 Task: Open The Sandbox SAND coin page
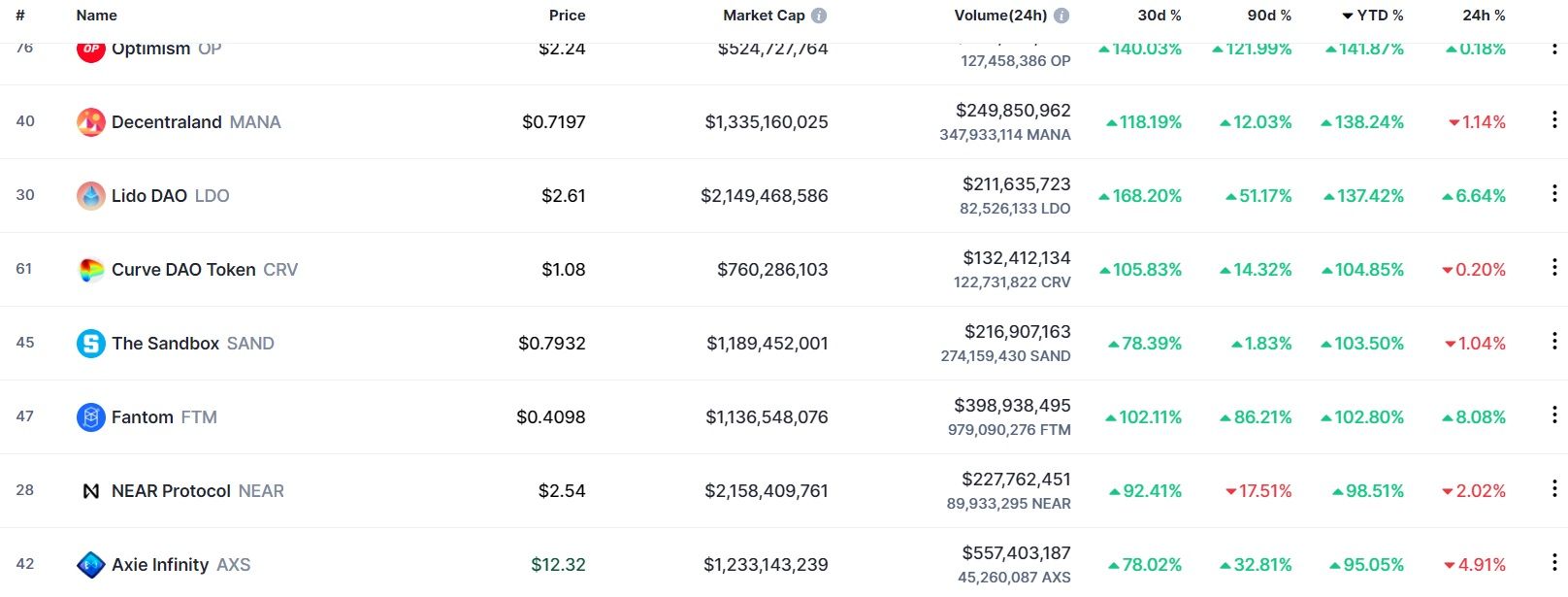(165, 344)
